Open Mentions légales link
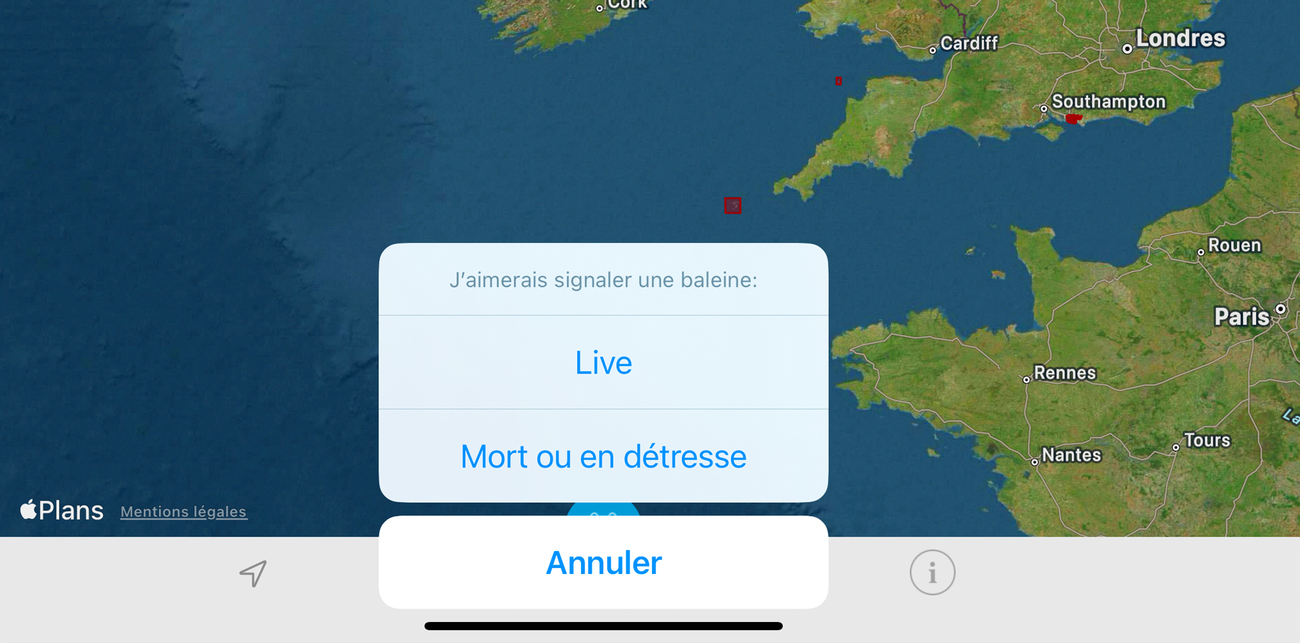The image size is (1300, 643). pyautogui.click(x=183, y=512)
